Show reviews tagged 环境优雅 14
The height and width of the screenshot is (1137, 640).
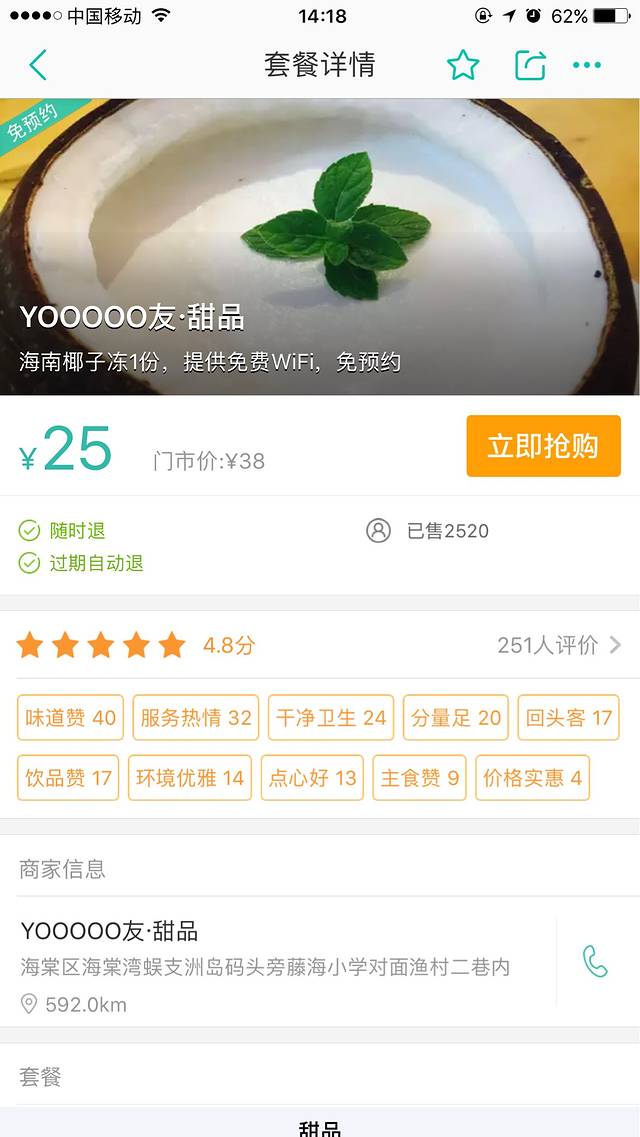click(x=189, y=778)
